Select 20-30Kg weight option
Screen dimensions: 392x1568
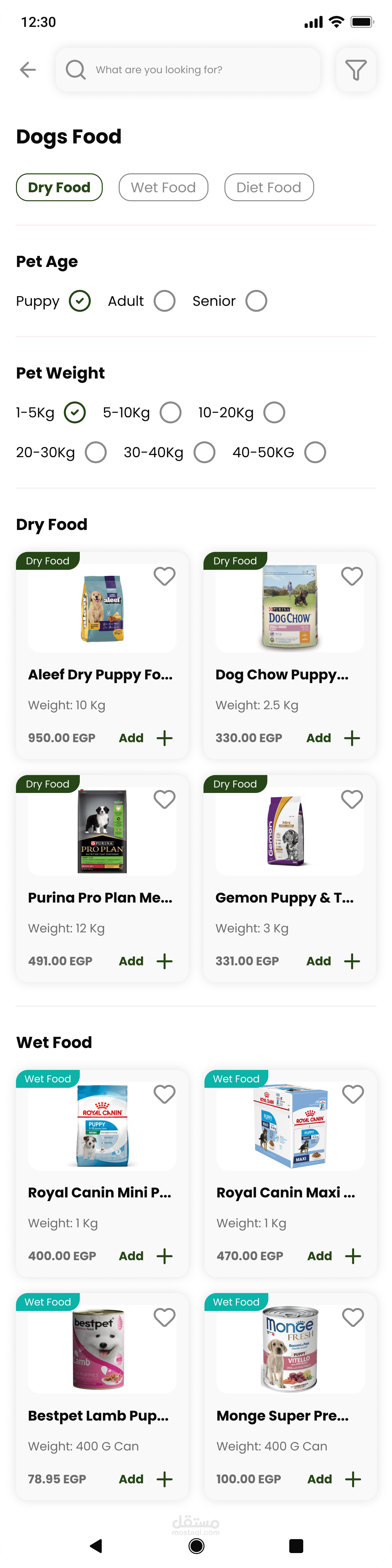pyautogui.click(x=96, y=453)
